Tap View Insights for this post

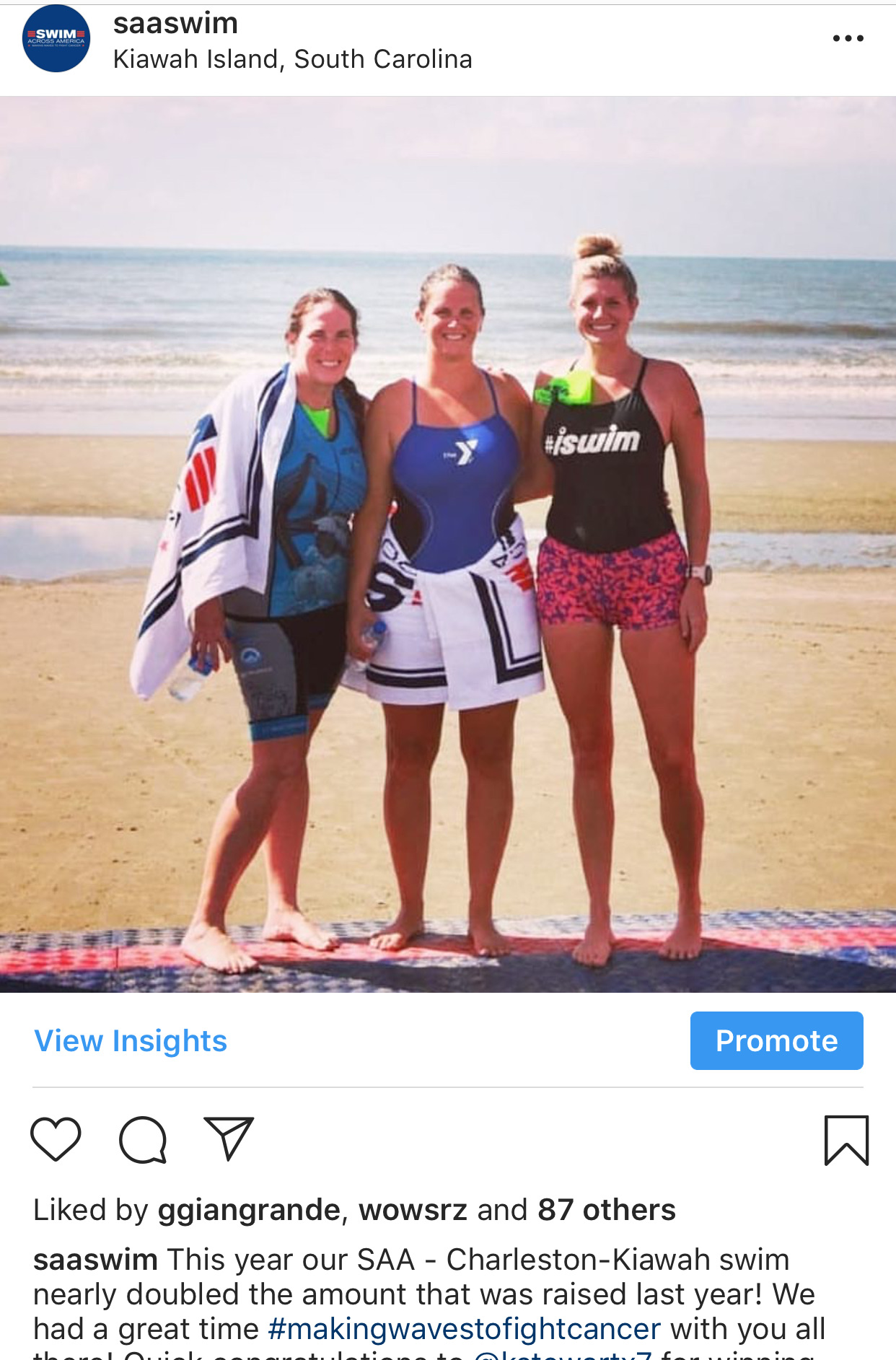pyautogui.click(x=131, y=1041)
